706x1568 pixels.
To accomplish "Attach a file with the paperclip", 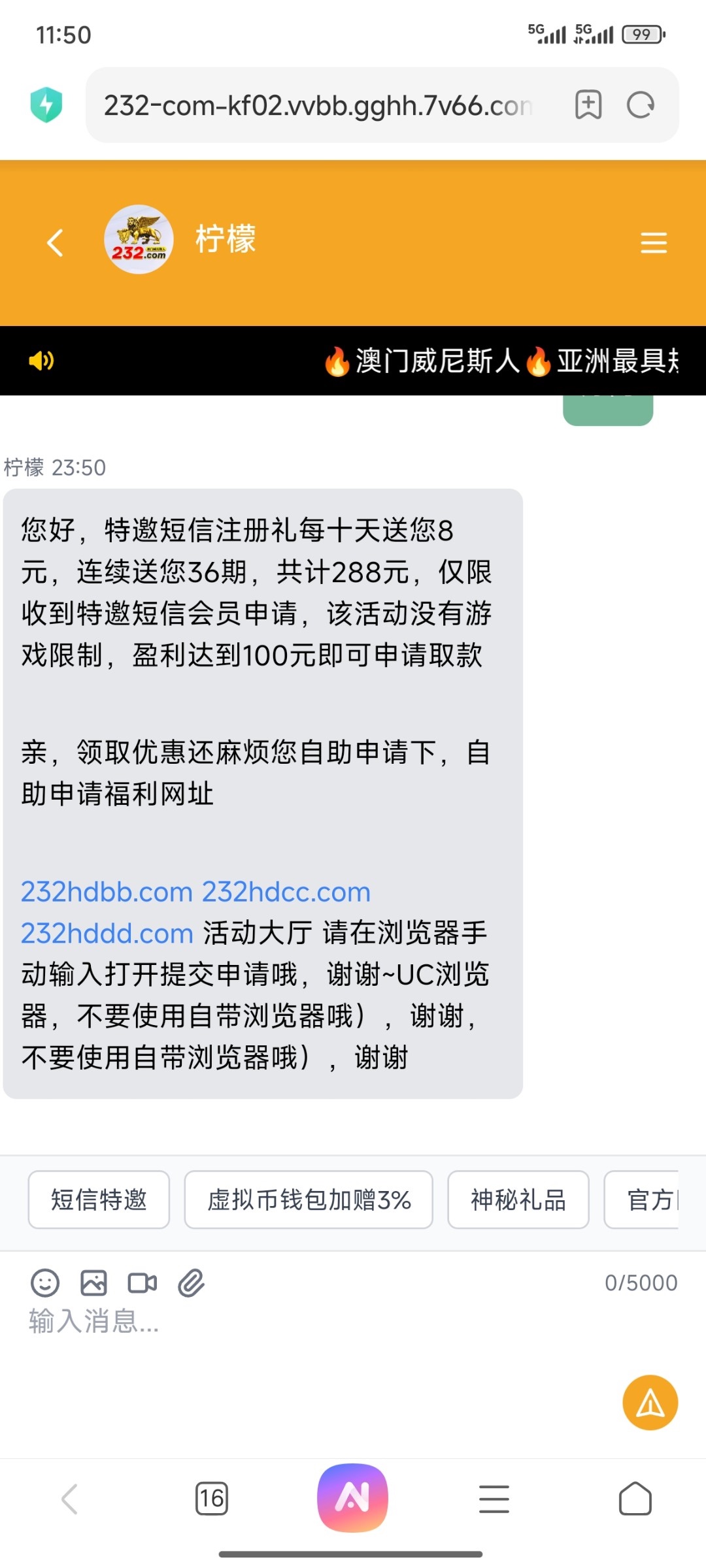I will [x=192, y=1283].
